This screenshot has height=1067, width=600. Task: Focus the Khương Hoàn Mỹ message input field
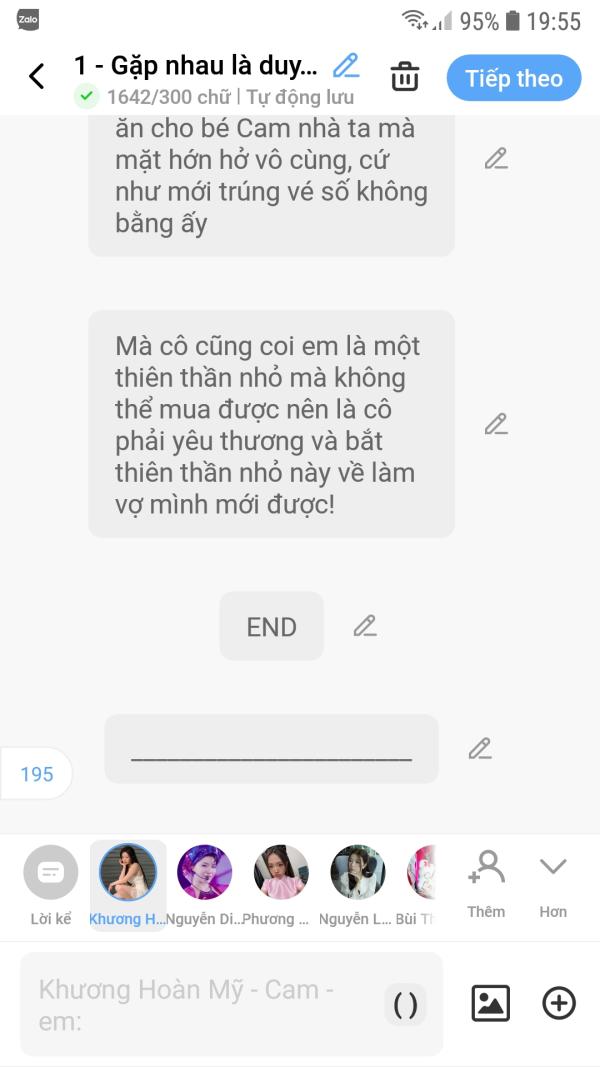(200, 1004)
